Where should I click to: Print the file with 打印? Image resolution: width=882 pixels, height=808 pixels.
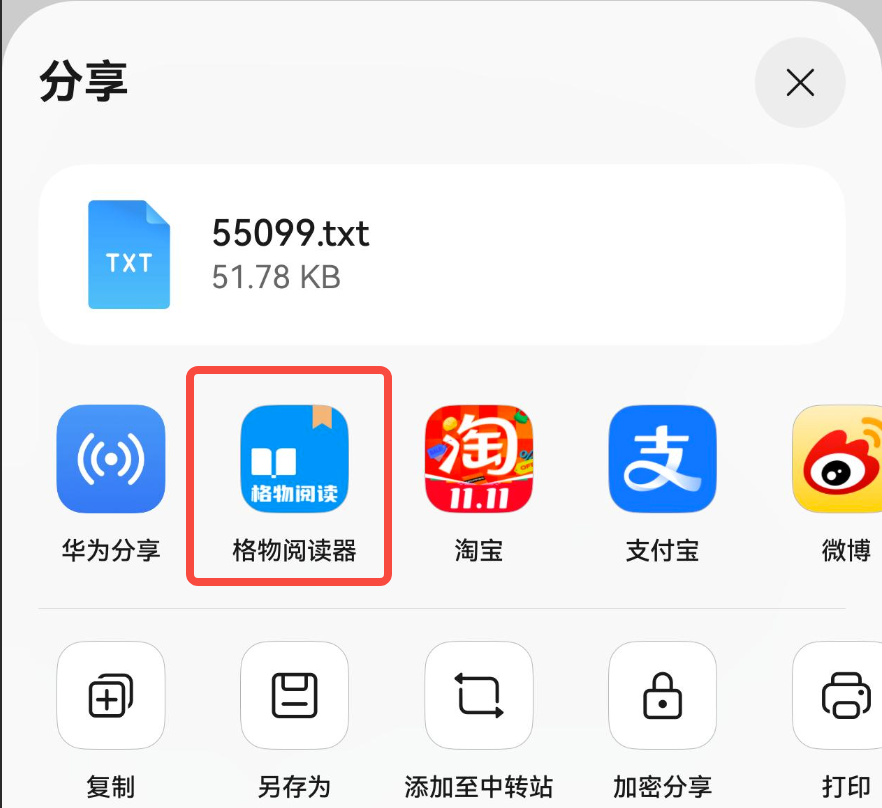coord(840,695)
